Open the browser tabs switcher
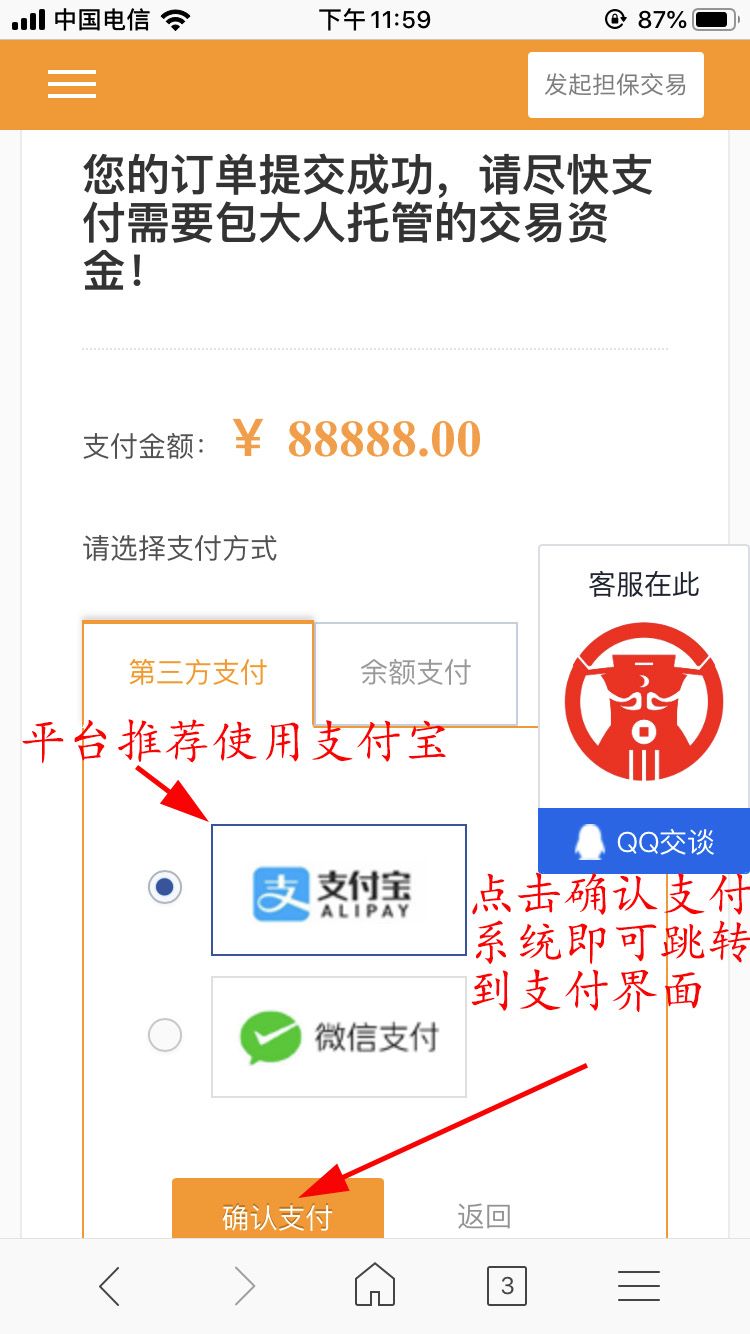 click(x=507, y=1286)
